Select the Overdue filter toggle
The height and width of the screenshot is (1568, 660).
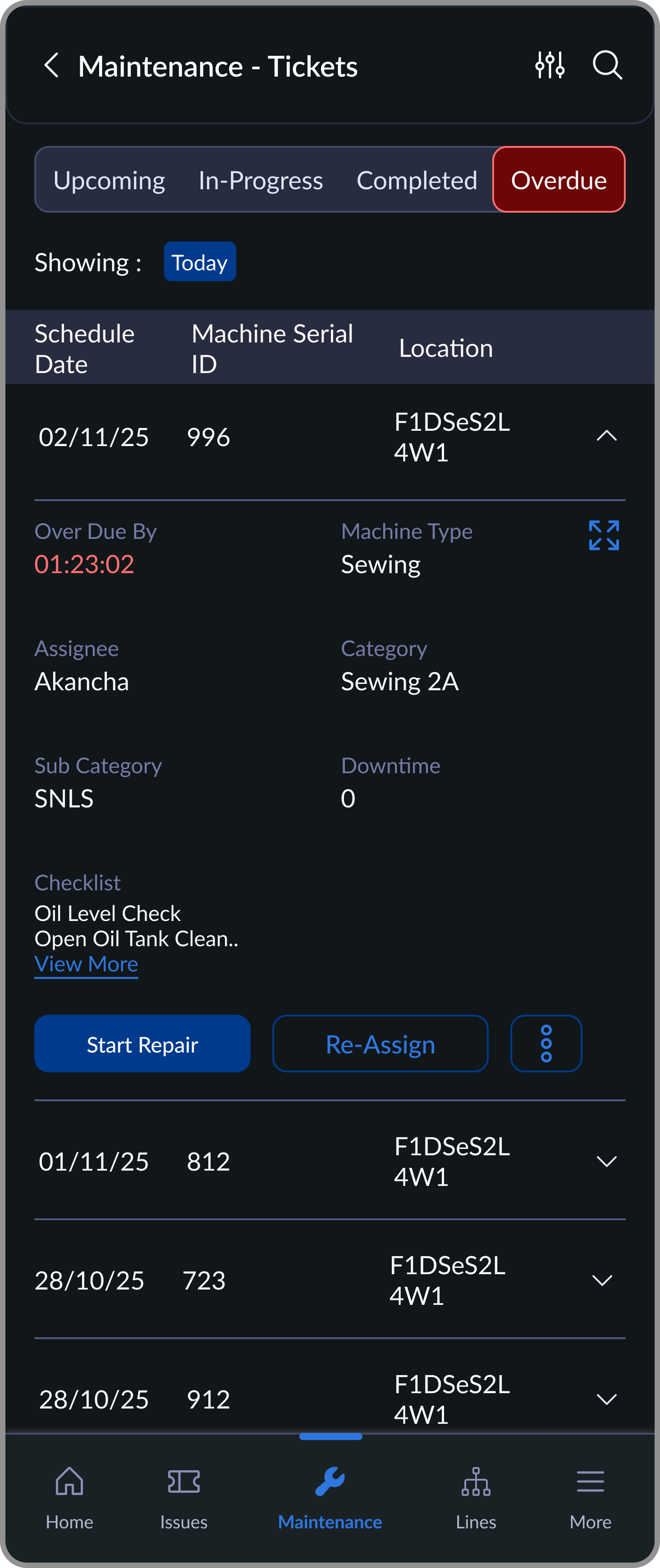click(558, 180)
